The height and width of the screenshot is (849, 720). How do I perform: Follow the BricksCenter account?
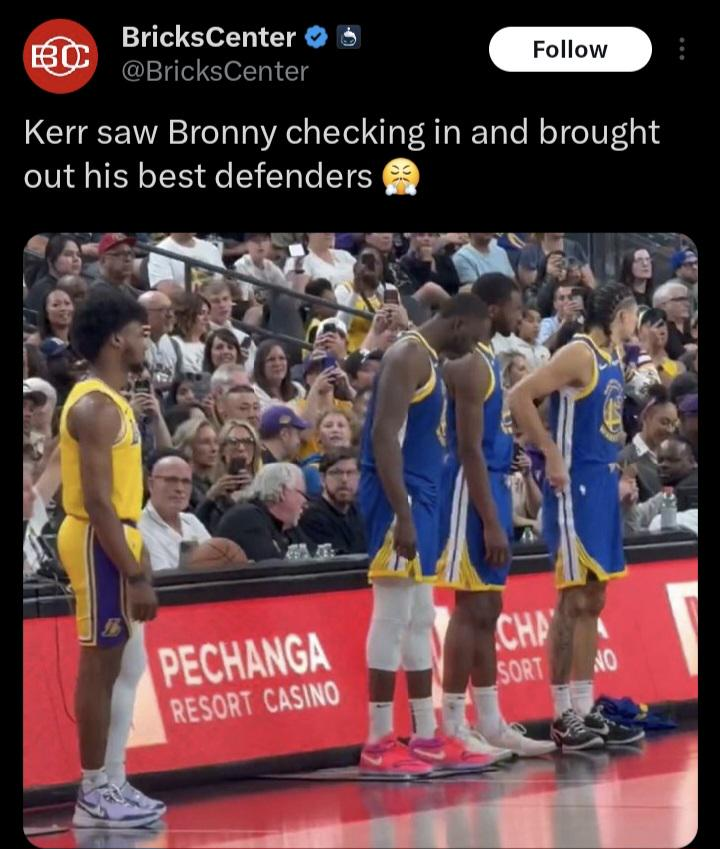point(569,49)
